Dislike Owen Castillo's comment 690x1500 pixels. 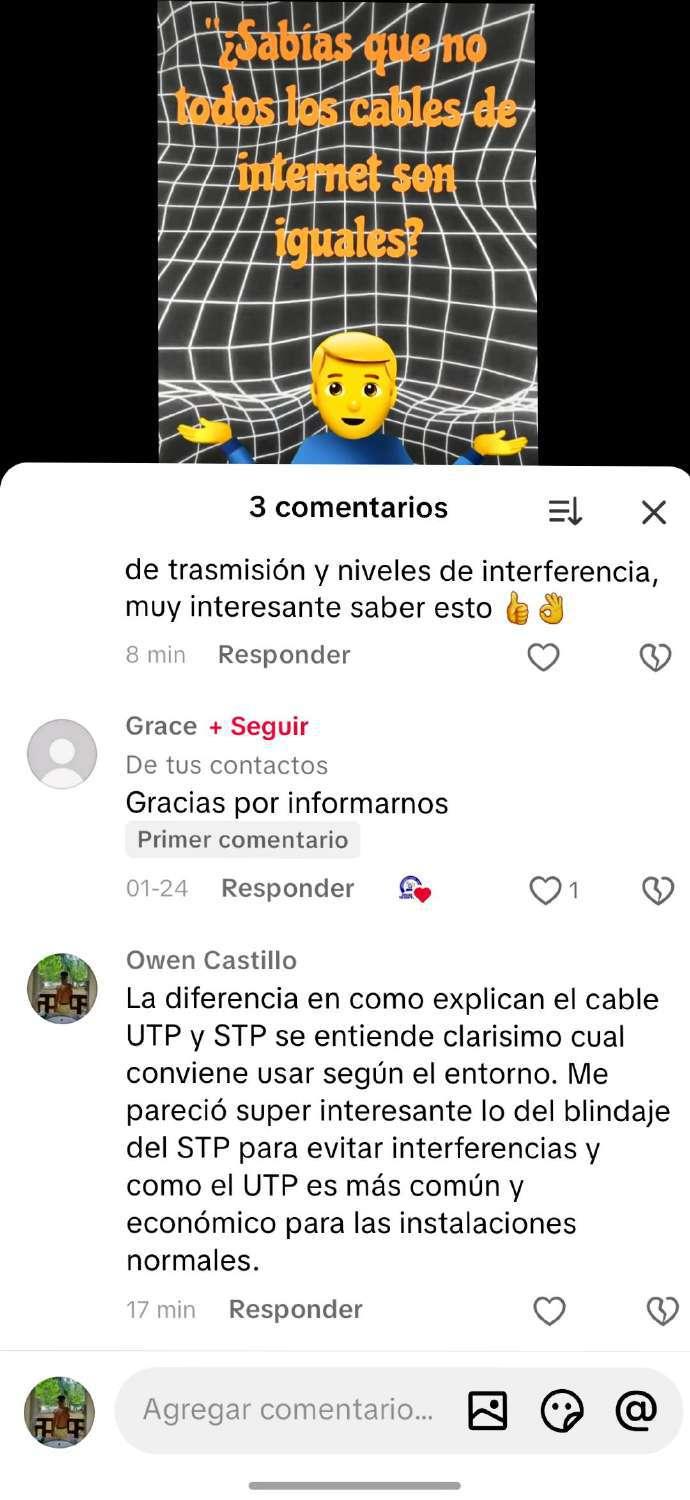(662, 1310)
